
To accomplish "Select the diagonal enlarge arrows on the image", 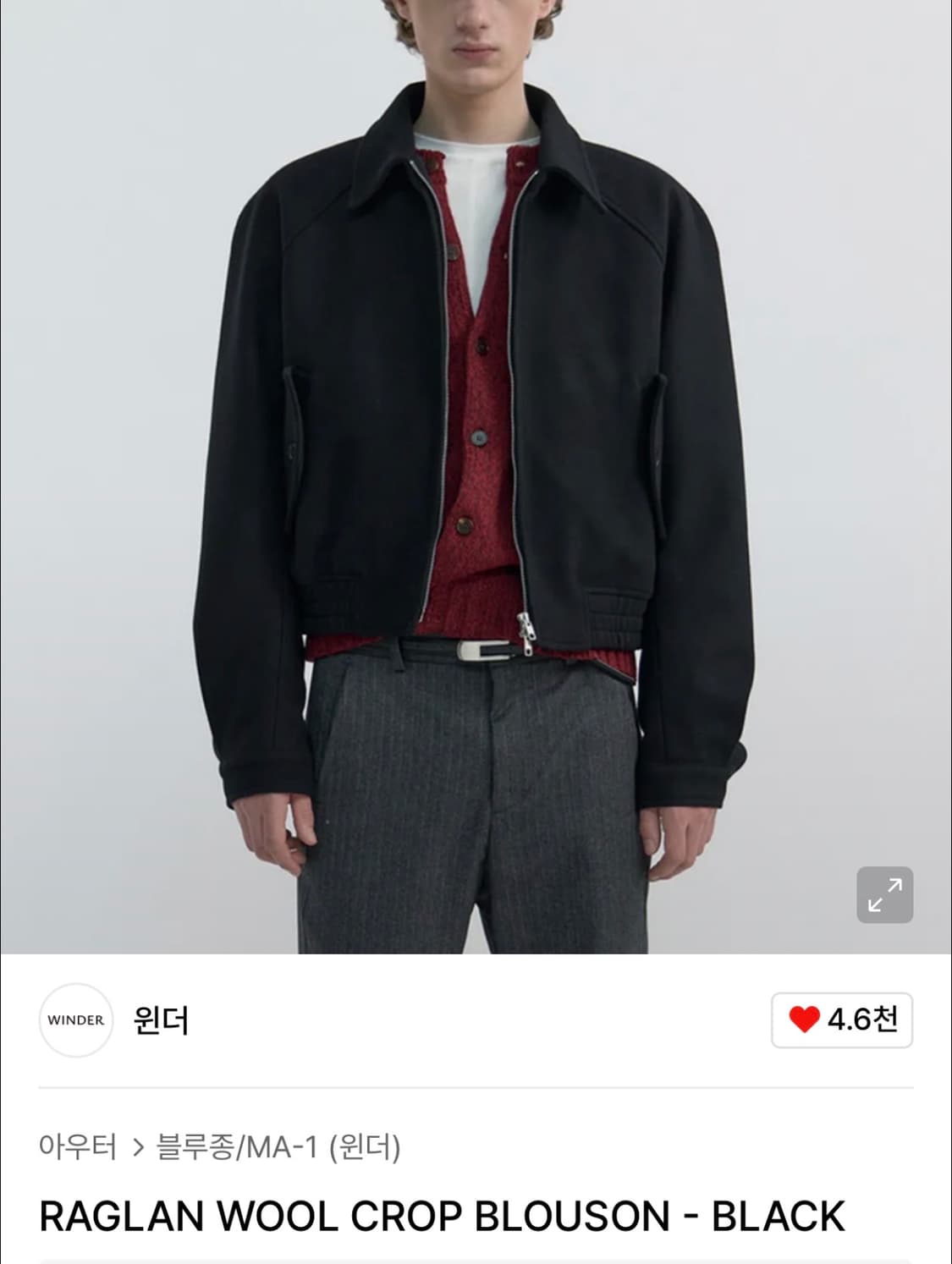I will (885, 893).
